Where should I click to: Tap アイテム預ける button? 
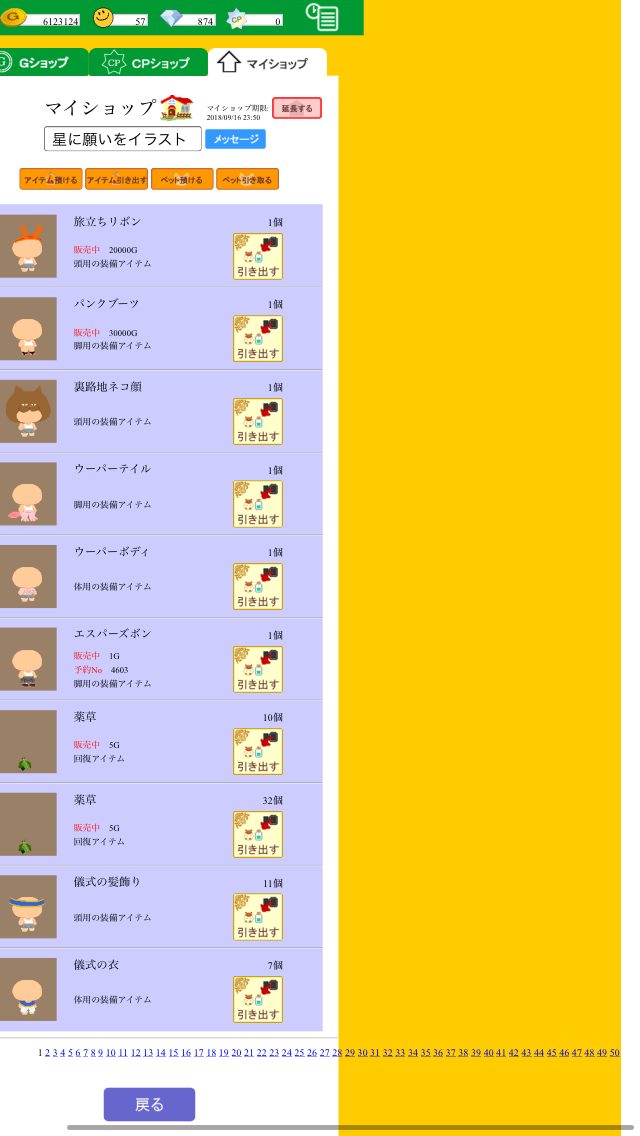(x=50, y=179)
